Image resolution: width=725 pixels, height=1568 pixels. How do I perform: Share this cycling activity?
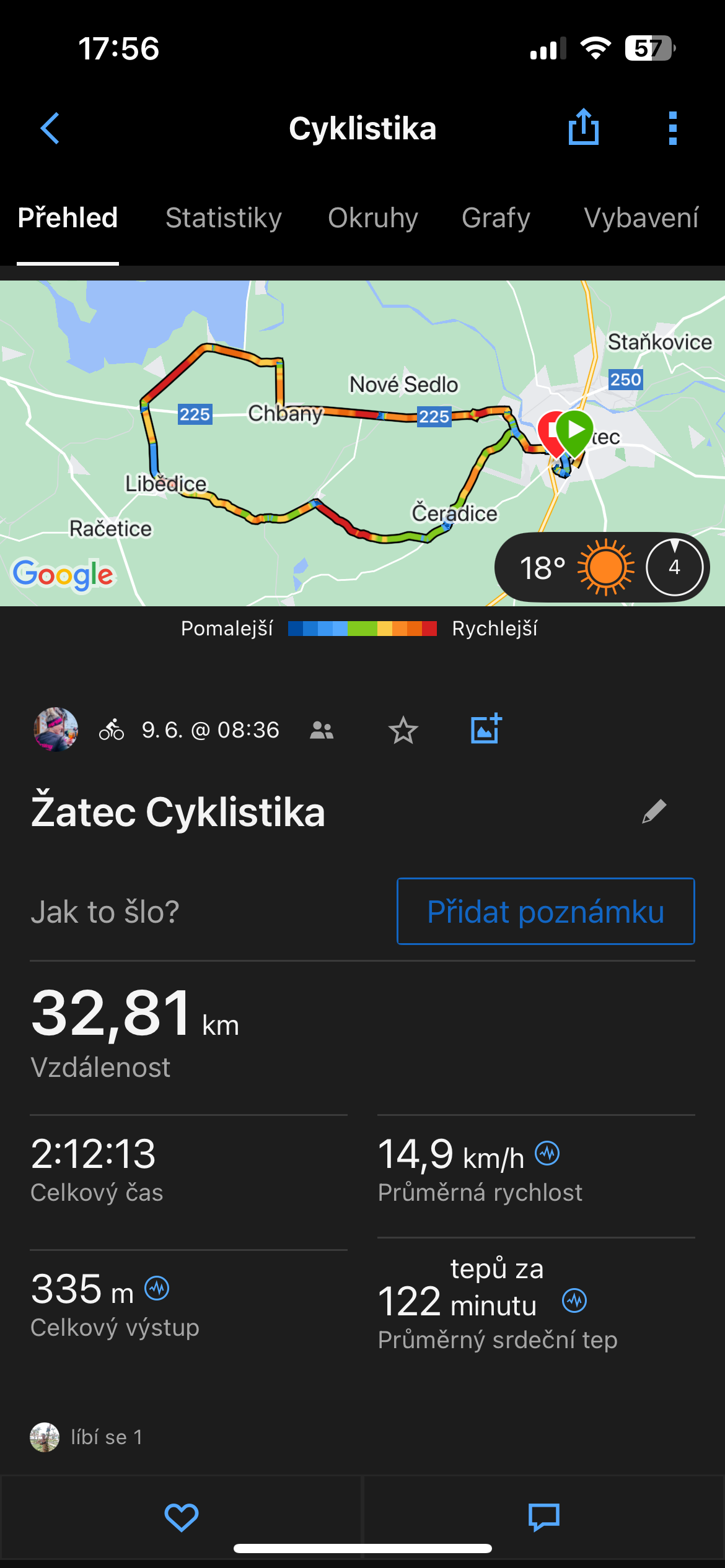(x=583, y=128)
